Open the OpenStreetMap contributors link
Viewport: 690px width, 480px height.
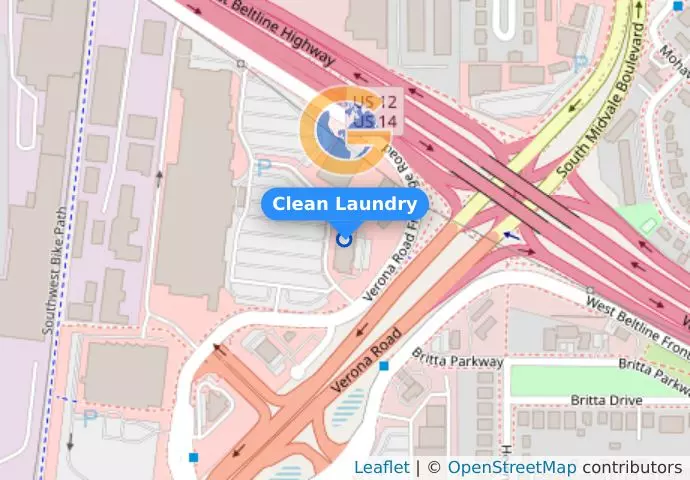511,467
